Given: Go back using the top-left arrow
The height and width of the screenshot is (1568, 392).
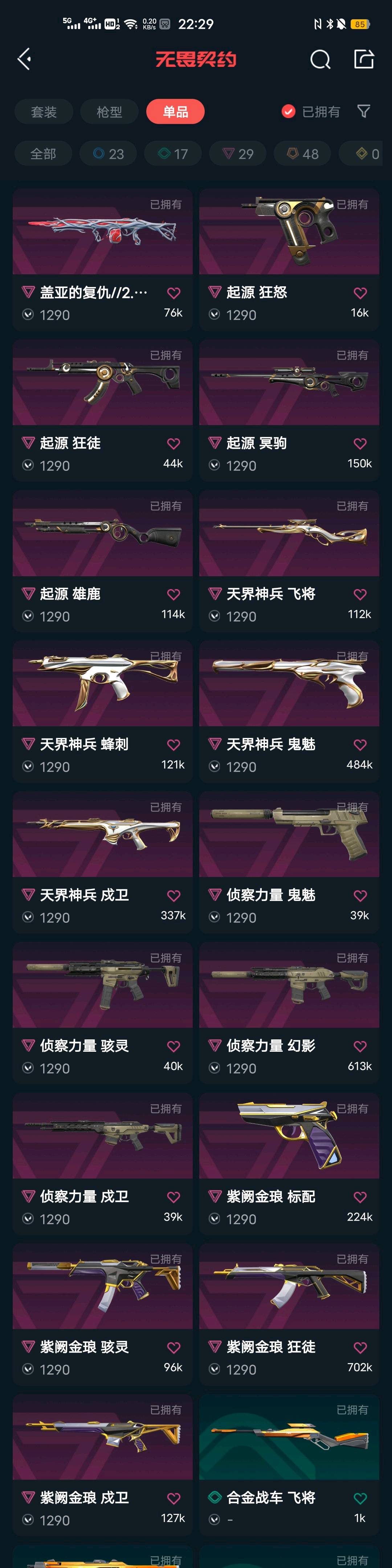Looking at the screenshot, I should point(24,59).
